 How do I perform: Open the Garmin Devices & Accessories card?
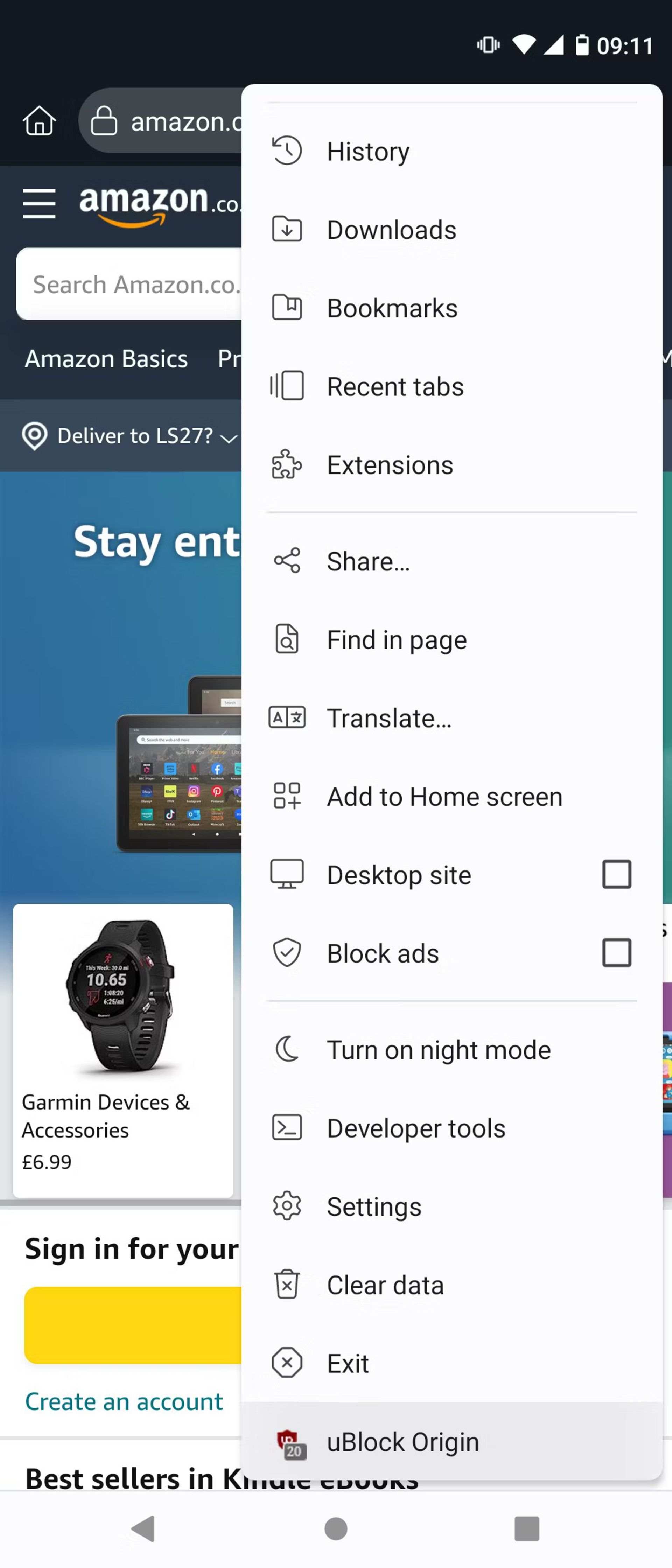[x=123, y=1050]
